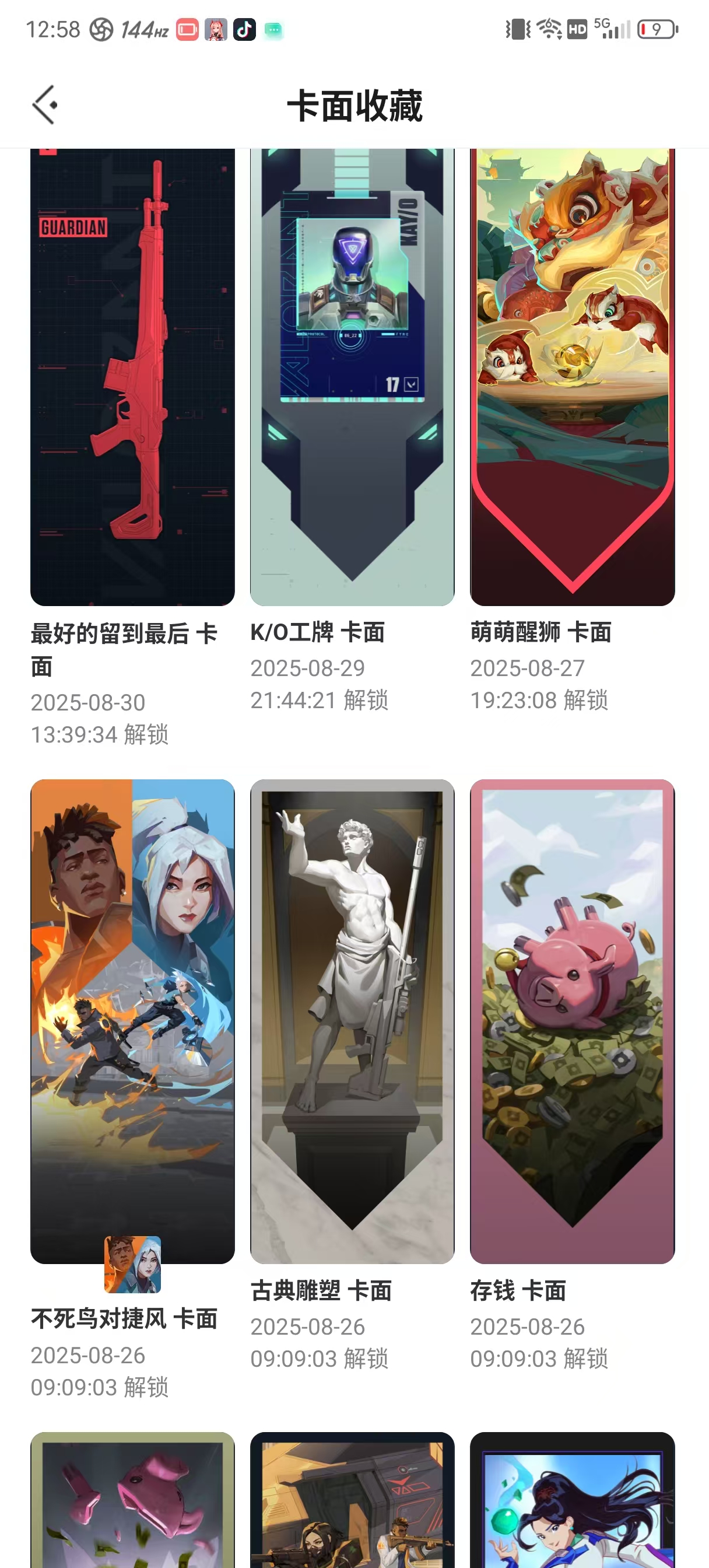
Task: Go back from the 卡面收藏 page
Action: pos(45,104)
